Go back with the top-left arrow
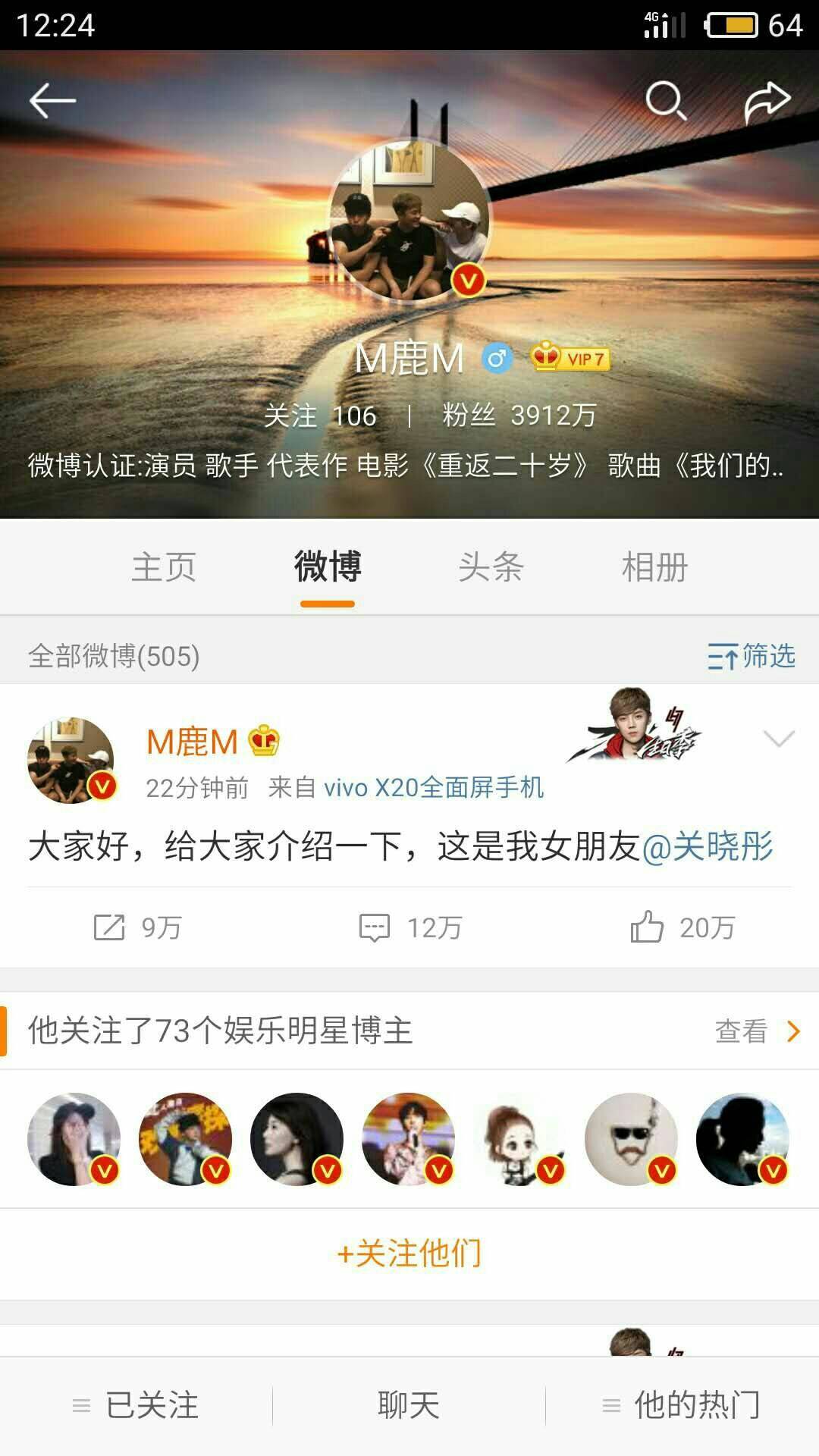The width and height of the screenshot is (819, 1456). point(52,101)
